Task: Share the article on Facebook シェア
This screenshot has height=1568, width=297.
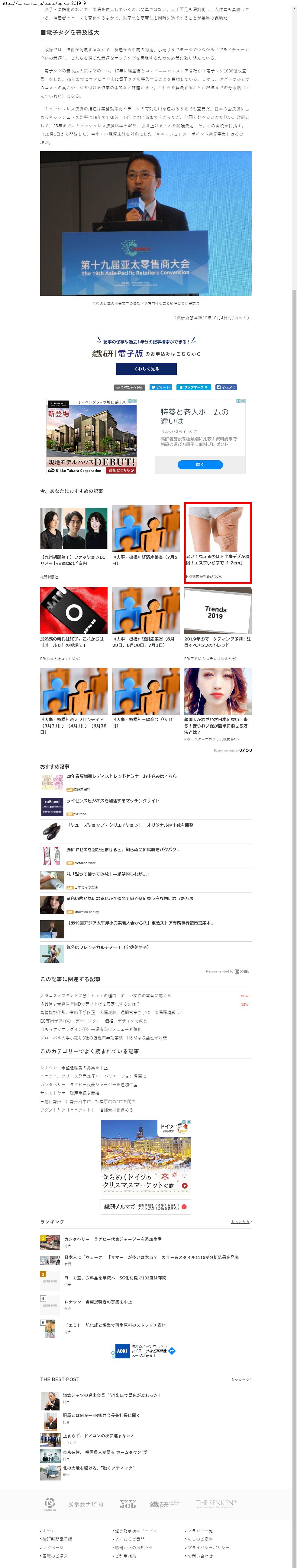Action: (x=226, y=387)
